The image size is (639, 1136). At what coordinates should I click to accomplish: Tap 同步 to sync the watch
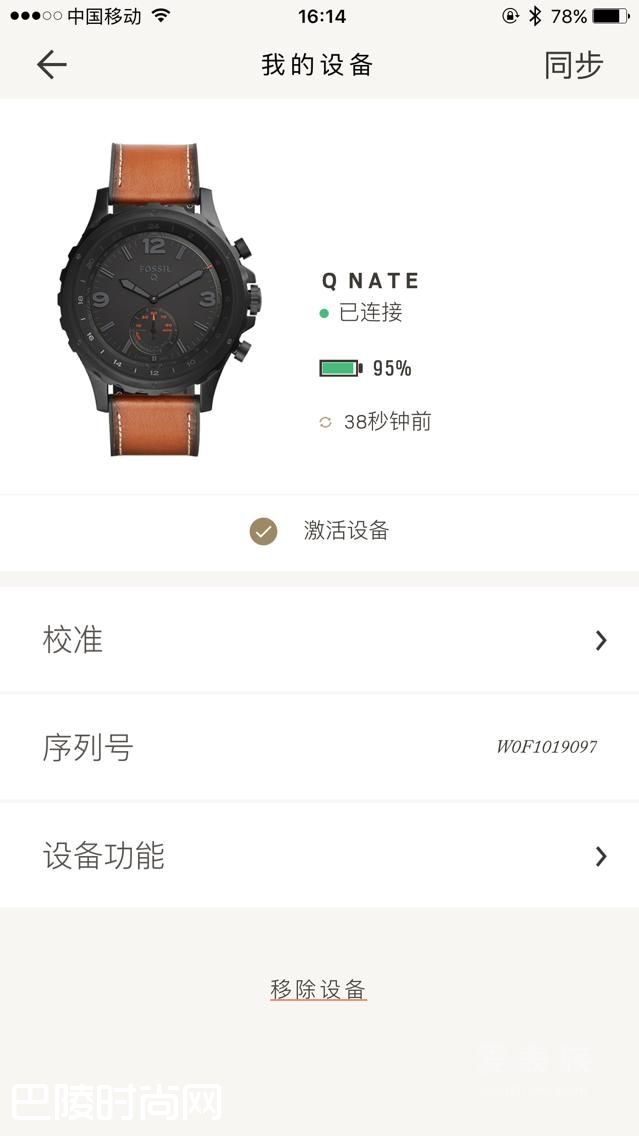tap(573, 65)
